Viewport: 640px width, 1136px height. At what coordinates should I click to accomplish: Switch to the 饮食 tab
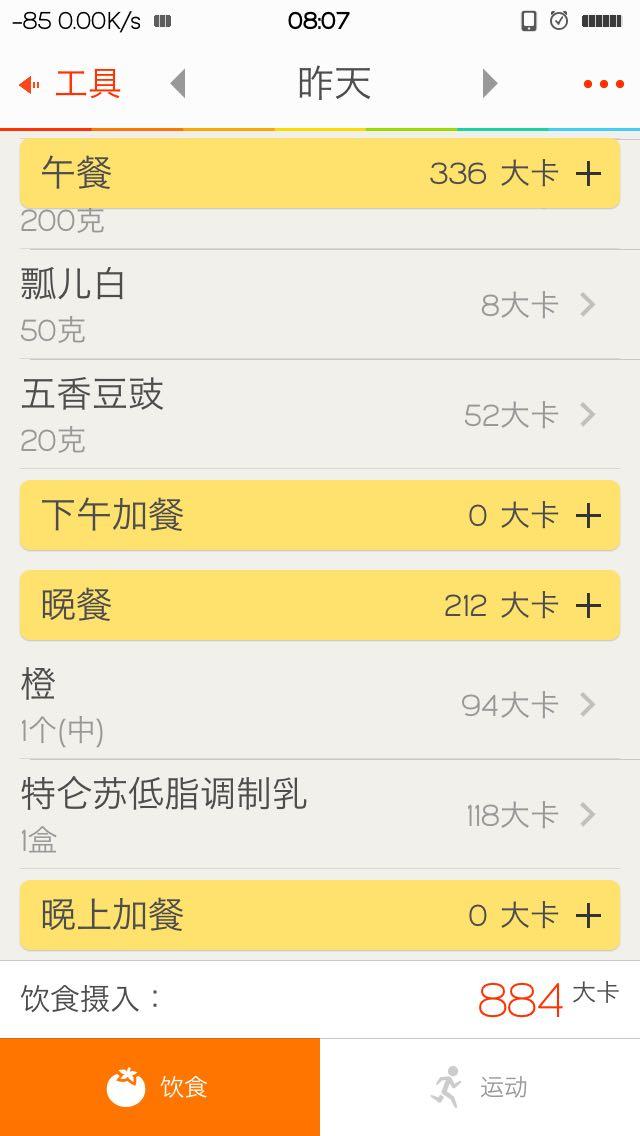click(159, 1087)
